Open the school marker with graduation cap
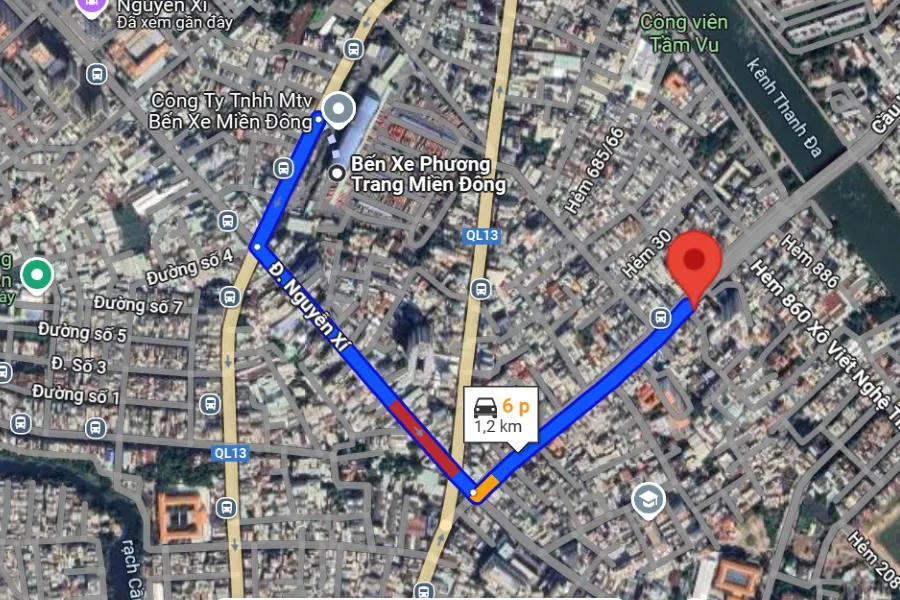Viewport: 900px width, 600px height. [648, 499]
